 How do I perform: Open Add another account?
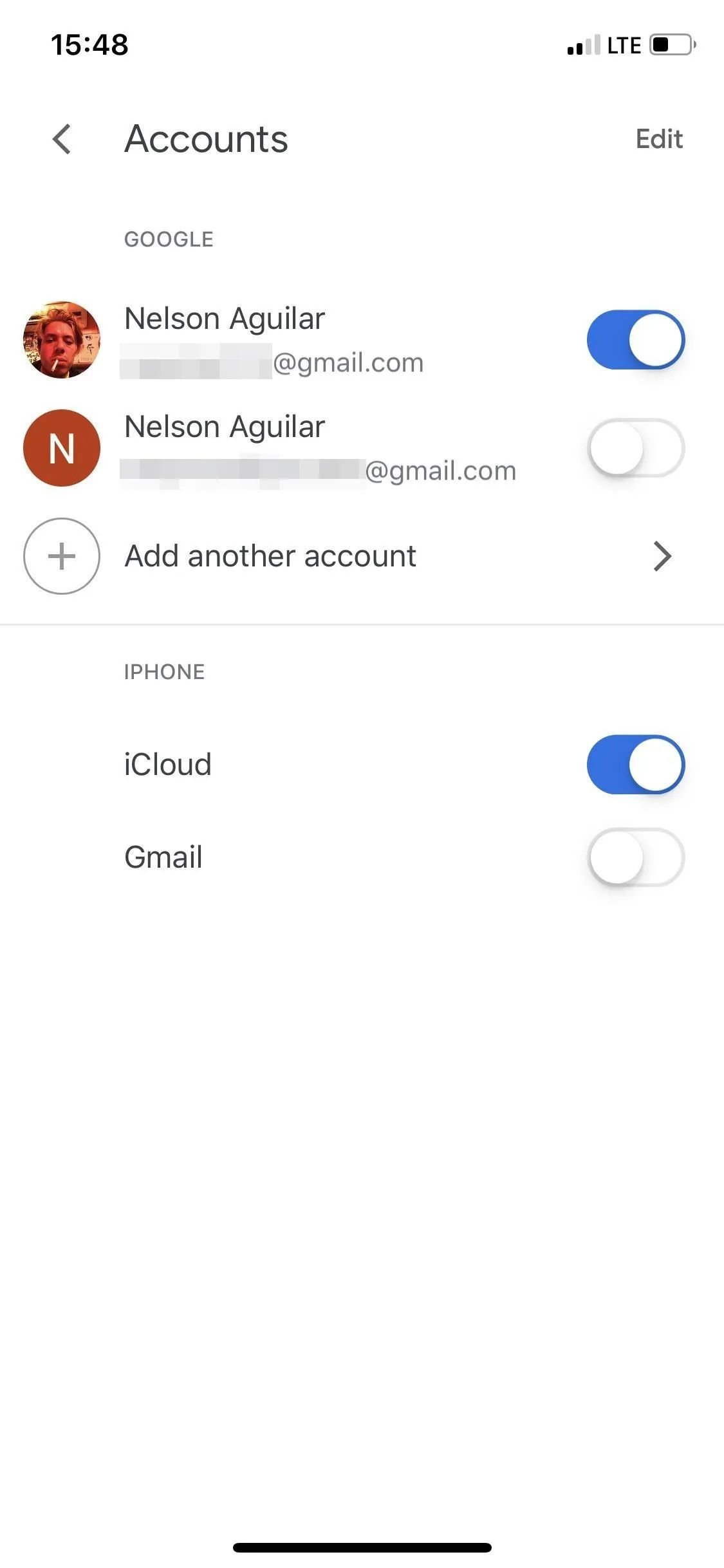click(x=362, y=556)
